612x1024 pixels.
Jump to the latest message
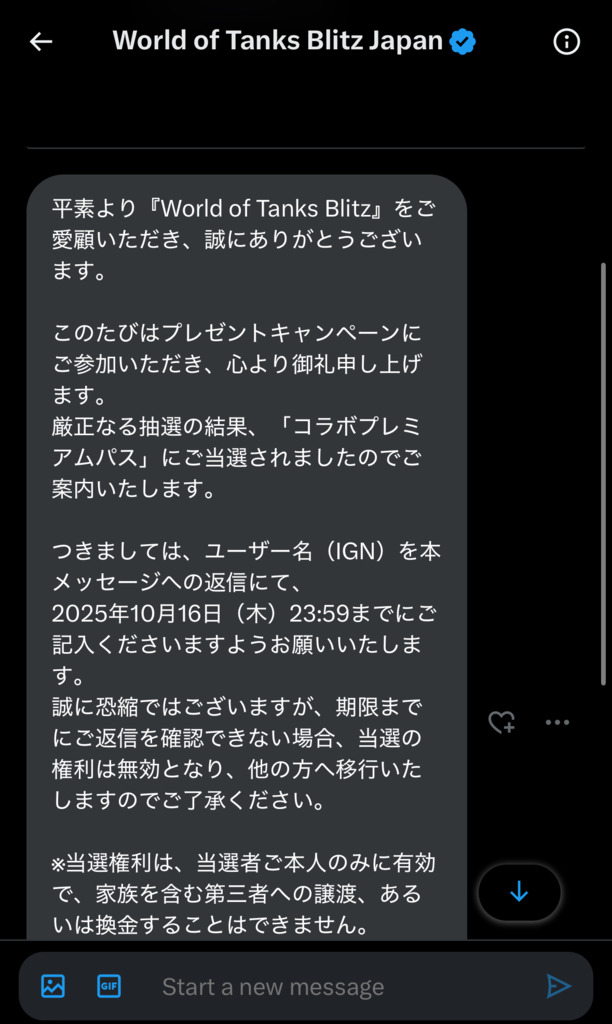tap(518, 892)
